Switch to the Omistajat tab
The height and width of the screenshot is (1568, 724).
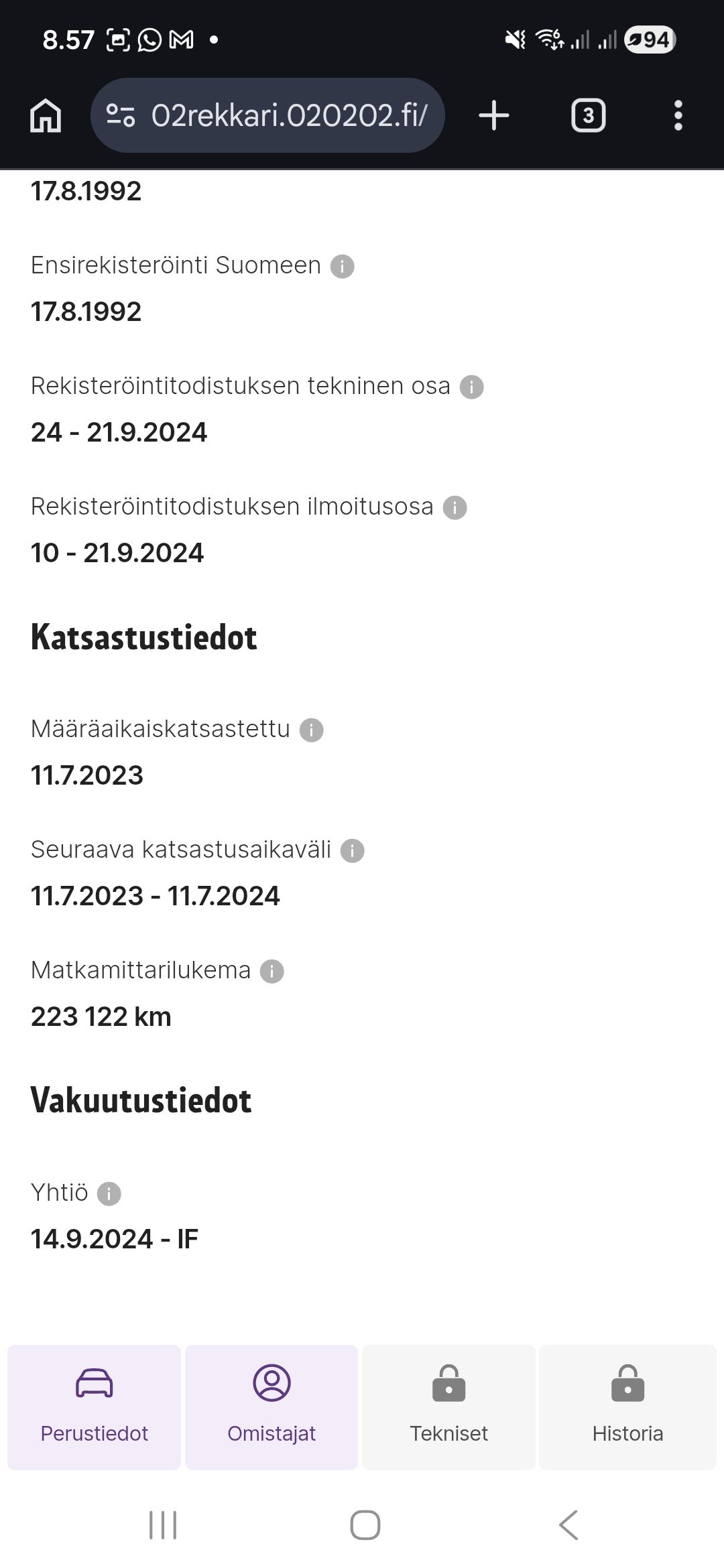(x=271, y=1406)
